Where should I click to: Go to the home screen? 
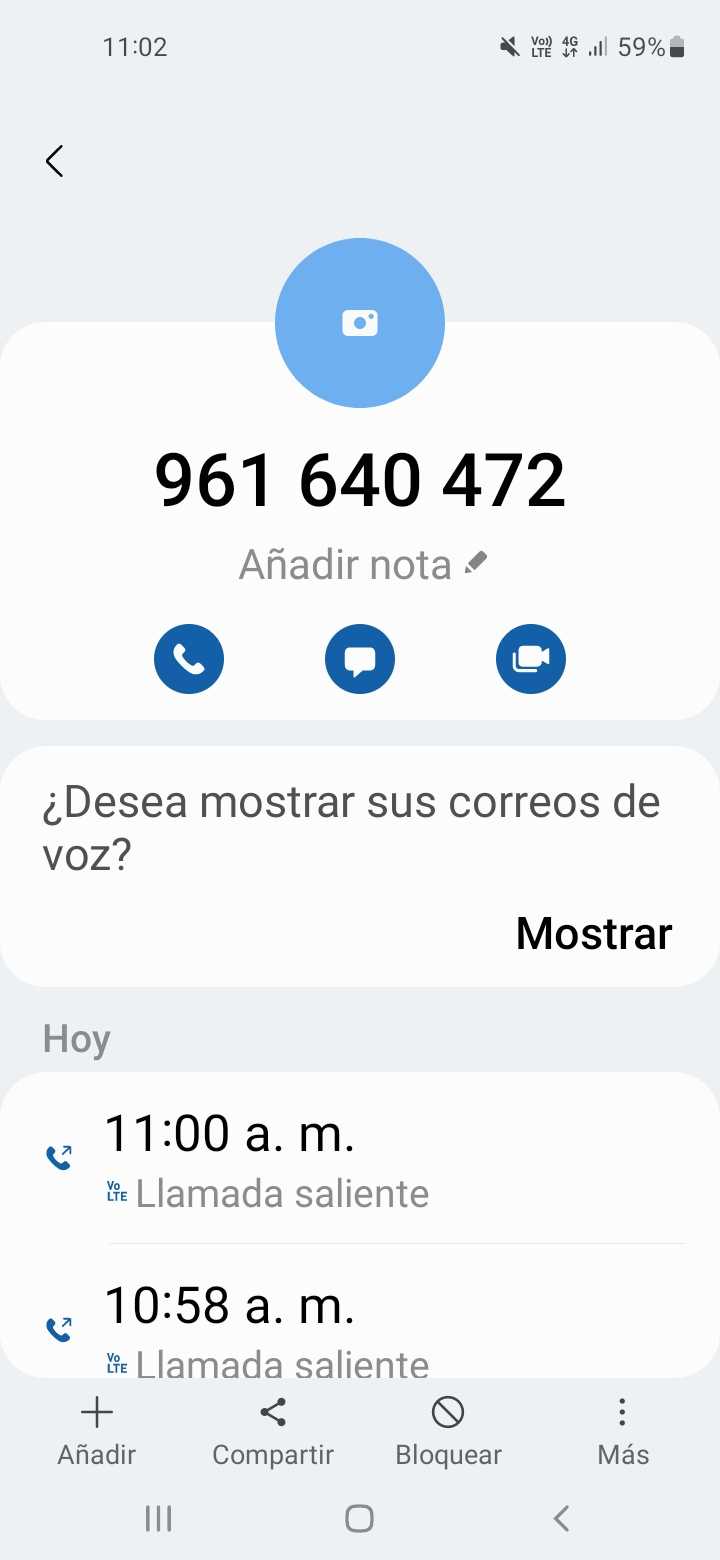point(360,1519)
